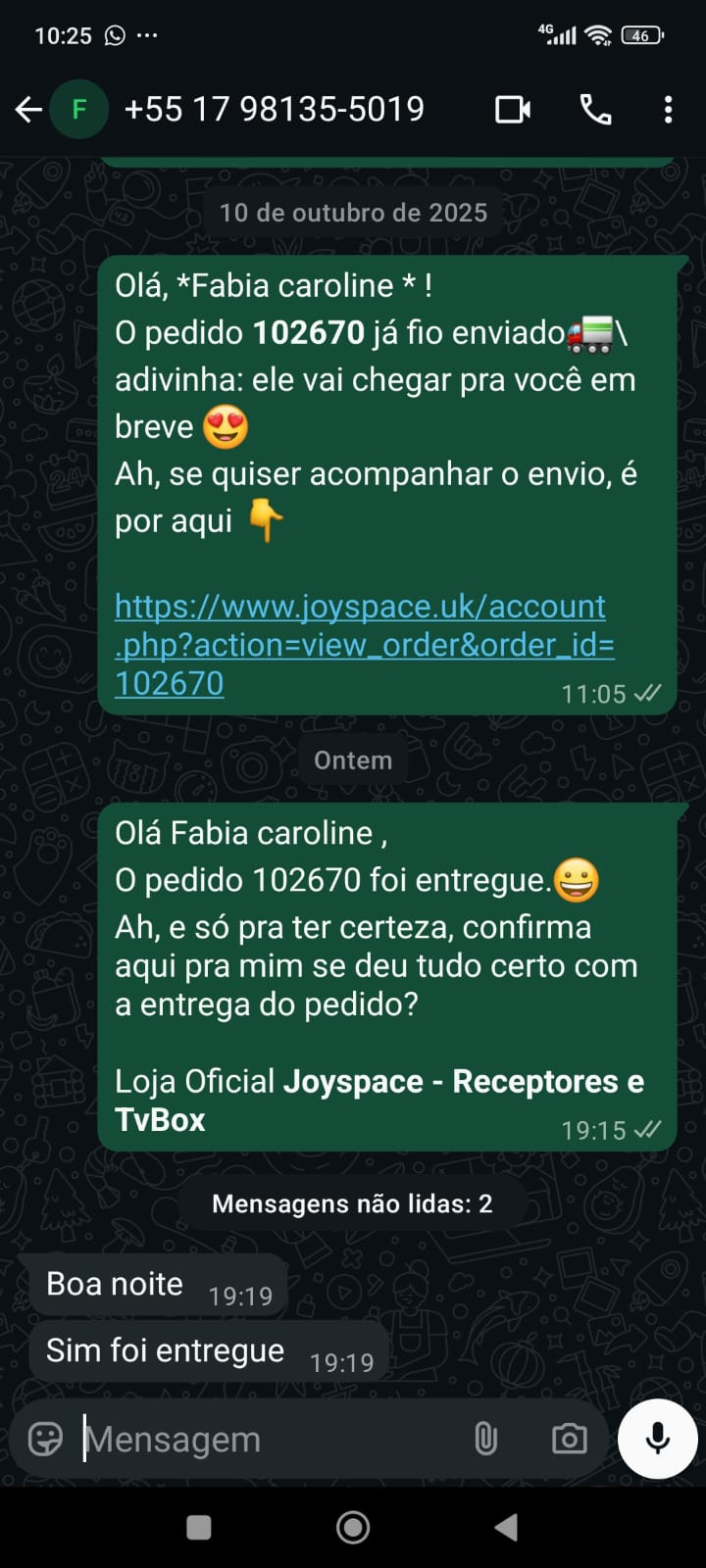Start a video call
Screen dimensions: 706x1568
pyautogui.click(x=513, y=110)
